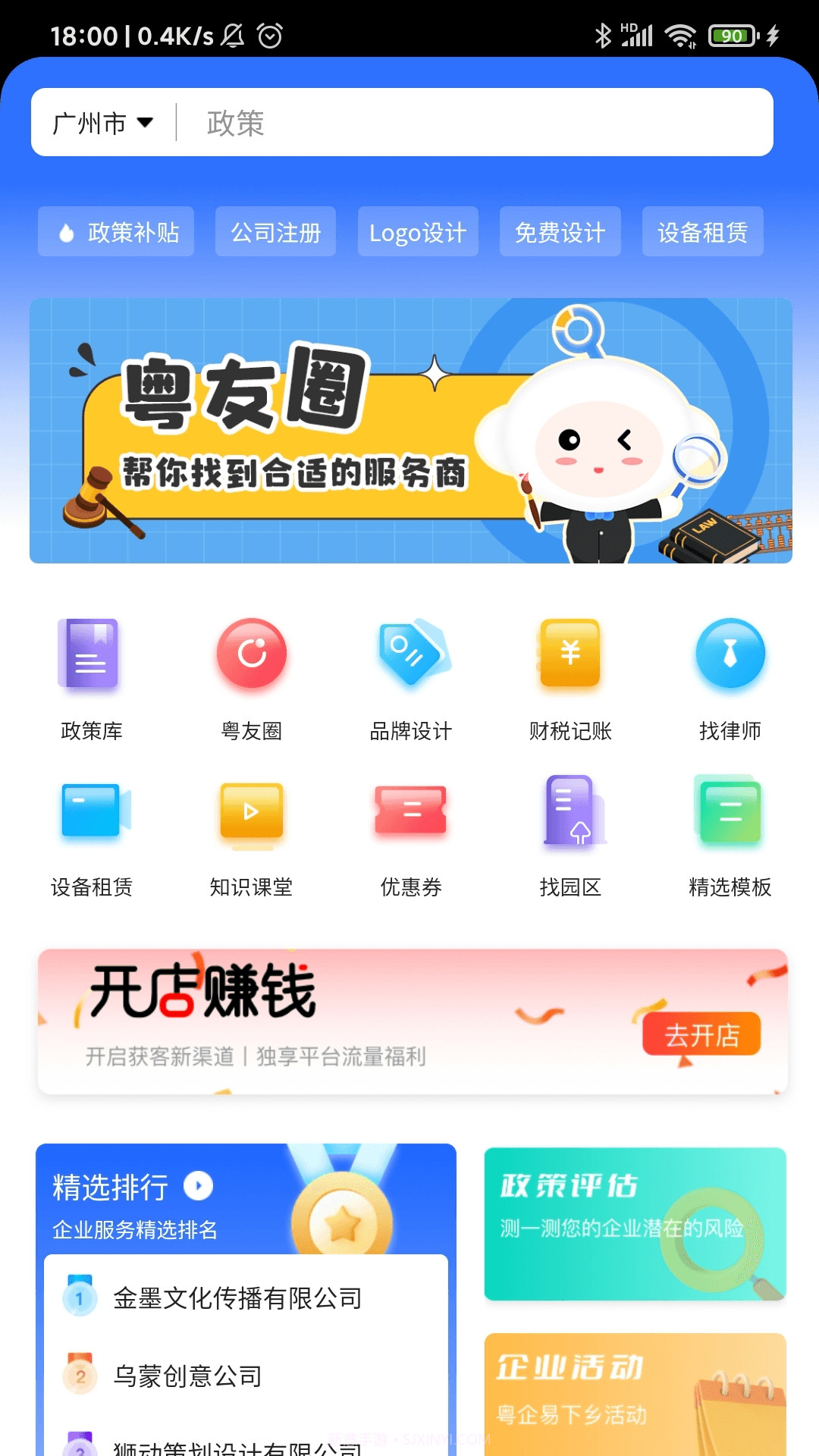Open the 广州市 city dropdown
This screenshot has height=1456, width=819.
pyautogui.click(x=102, y=123)
